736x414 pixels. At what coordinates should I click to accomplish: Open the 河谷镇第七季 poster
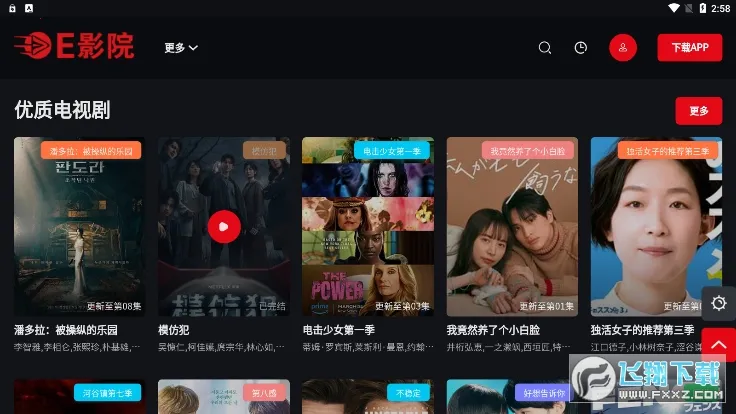click(79, 397)
